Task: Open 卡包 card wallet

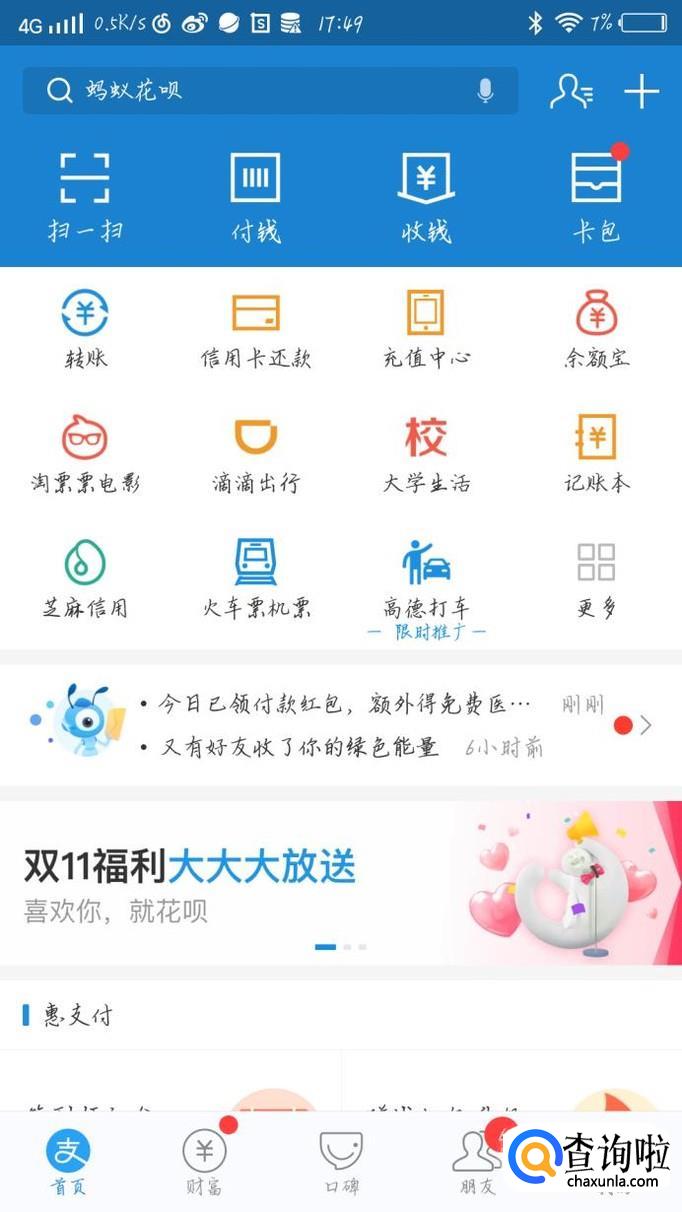Action: (596, 197)
